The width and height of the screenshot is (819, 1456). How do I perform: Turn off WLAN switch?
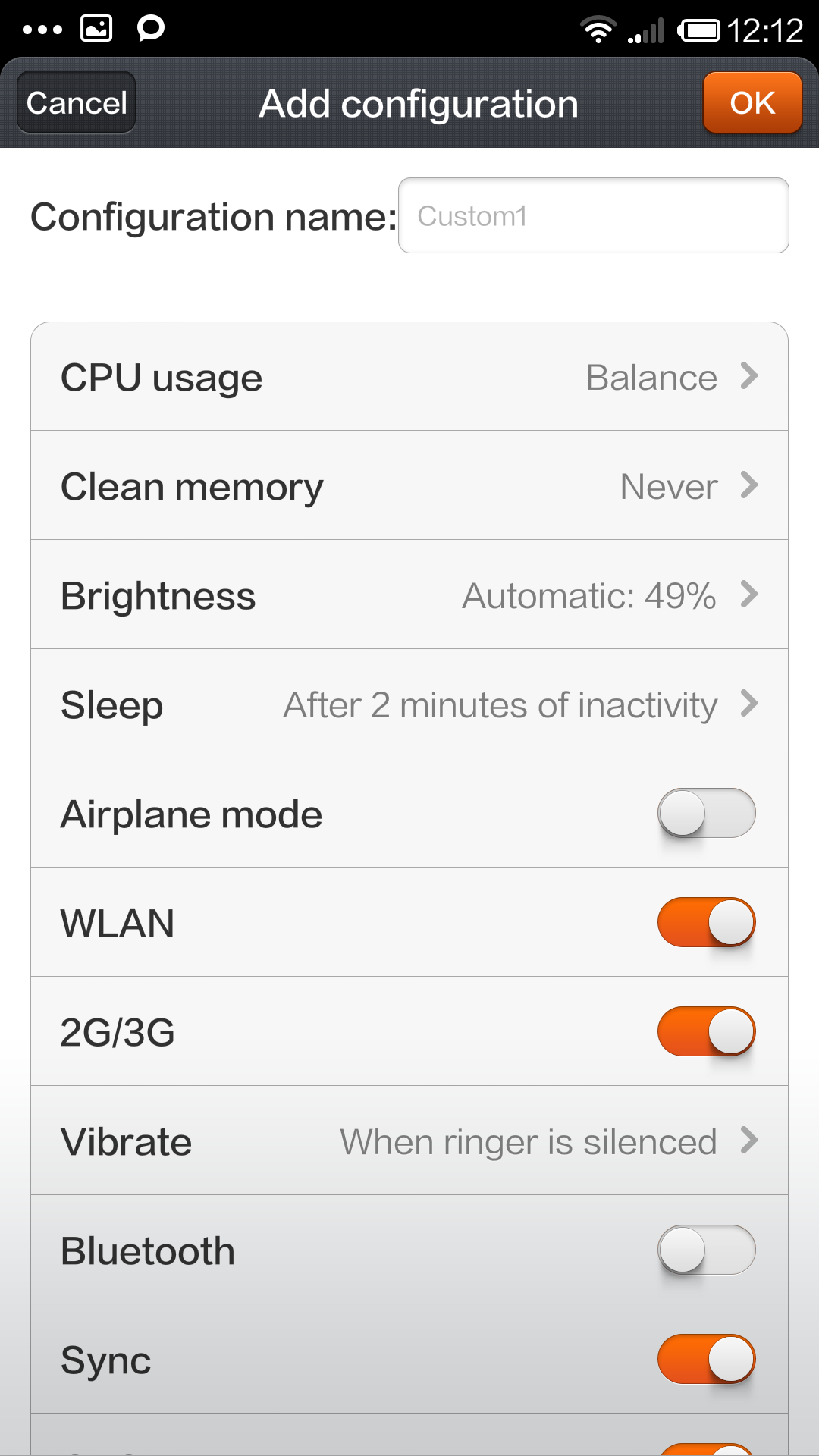[x=706, y=923]
